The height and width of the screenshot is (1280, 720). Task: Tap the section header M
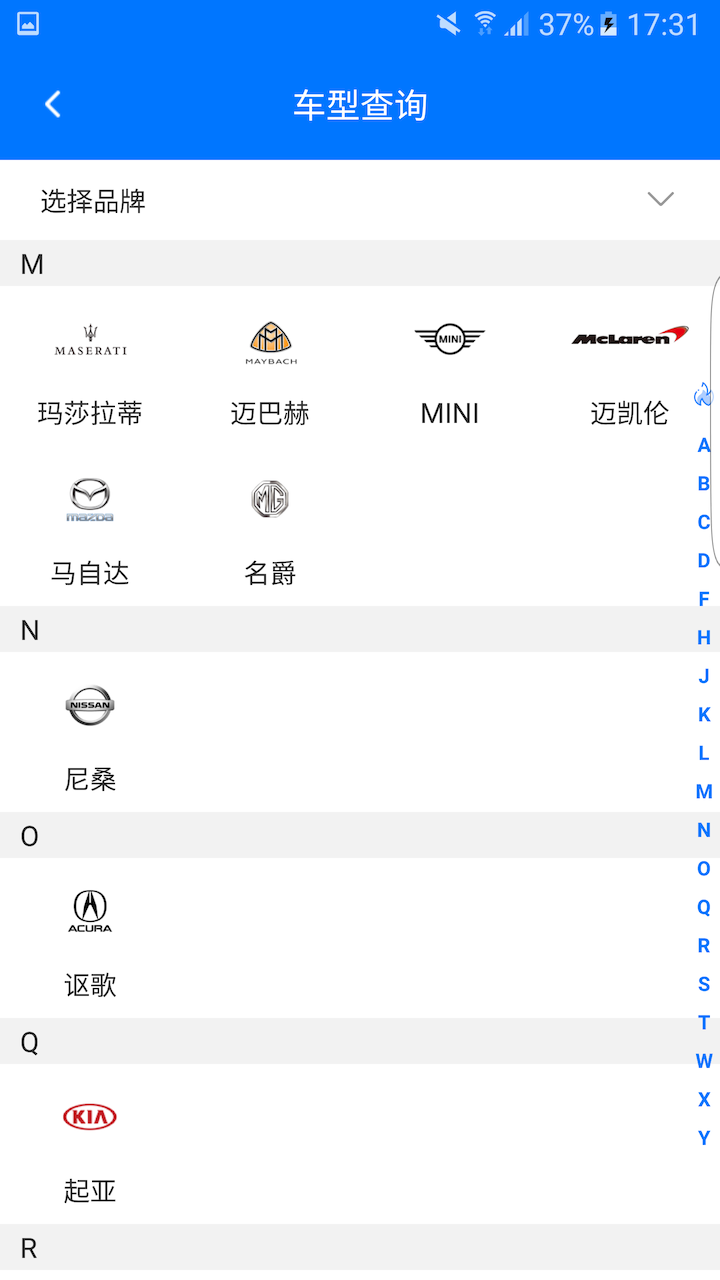click(x=30, y=265)
